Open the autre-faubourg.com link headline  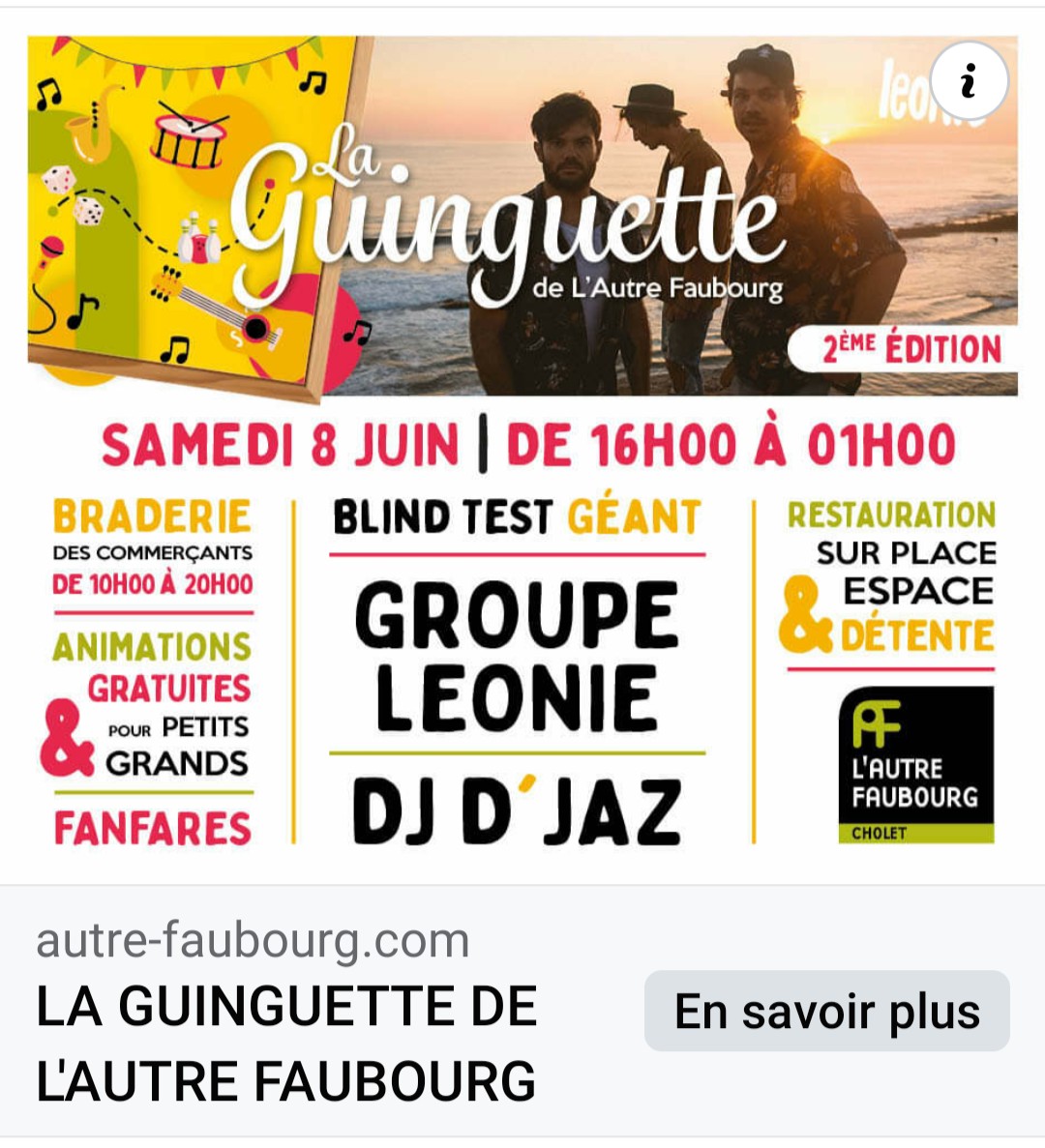[x=286, y=1043]
